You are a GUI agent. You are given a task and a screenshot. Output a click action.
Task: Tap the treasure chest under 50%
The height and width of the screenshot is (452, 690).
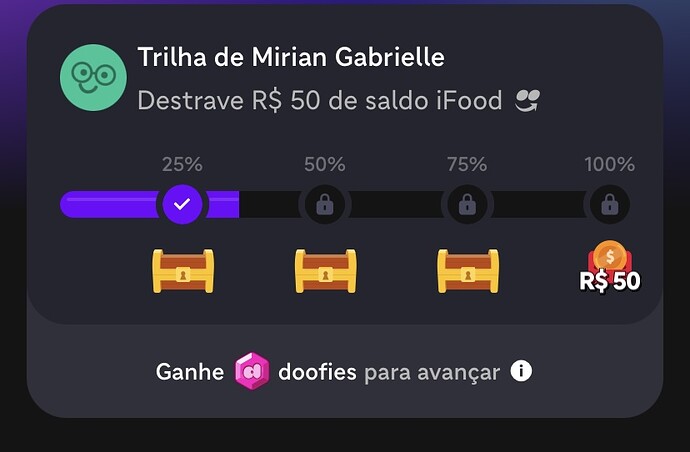tap(325, 270)
